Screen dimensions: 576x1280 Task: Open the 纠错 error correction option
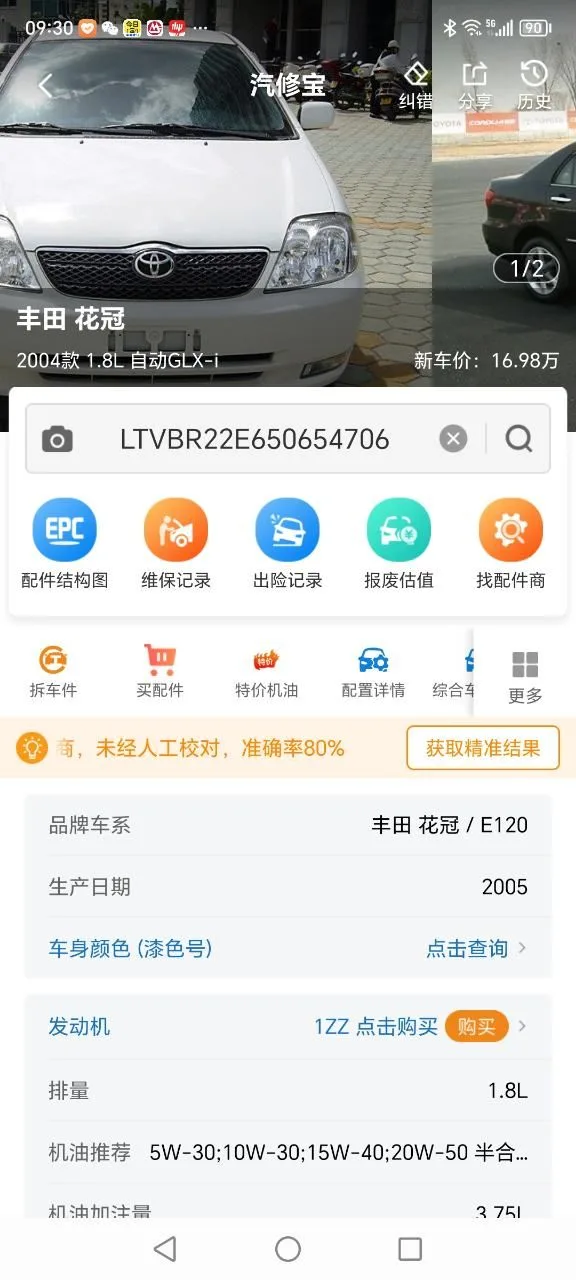[x=416, y=86]
